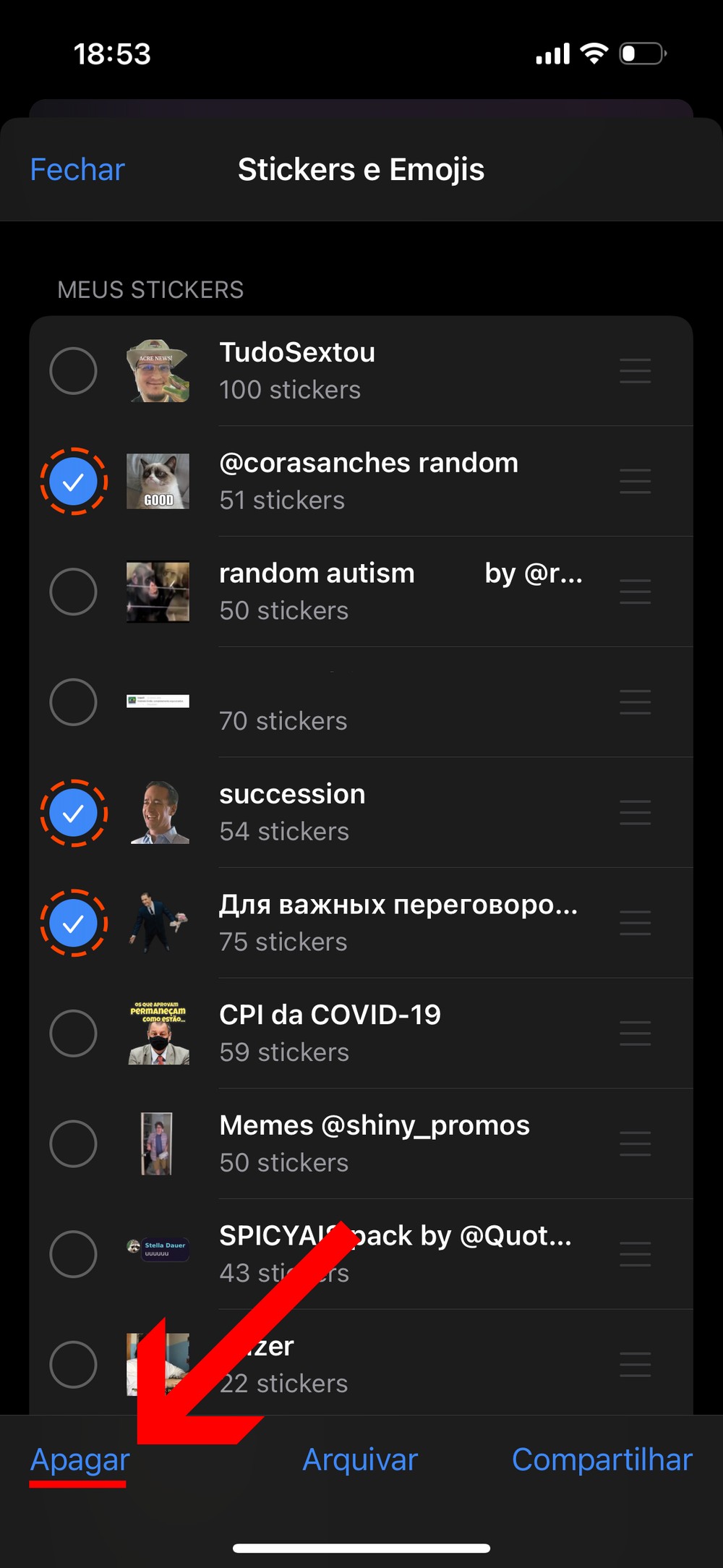Tap the reorder handle for TudoSextou
Image resolution: width=723 pixels, height=1568 pixels.
point(635,371)
